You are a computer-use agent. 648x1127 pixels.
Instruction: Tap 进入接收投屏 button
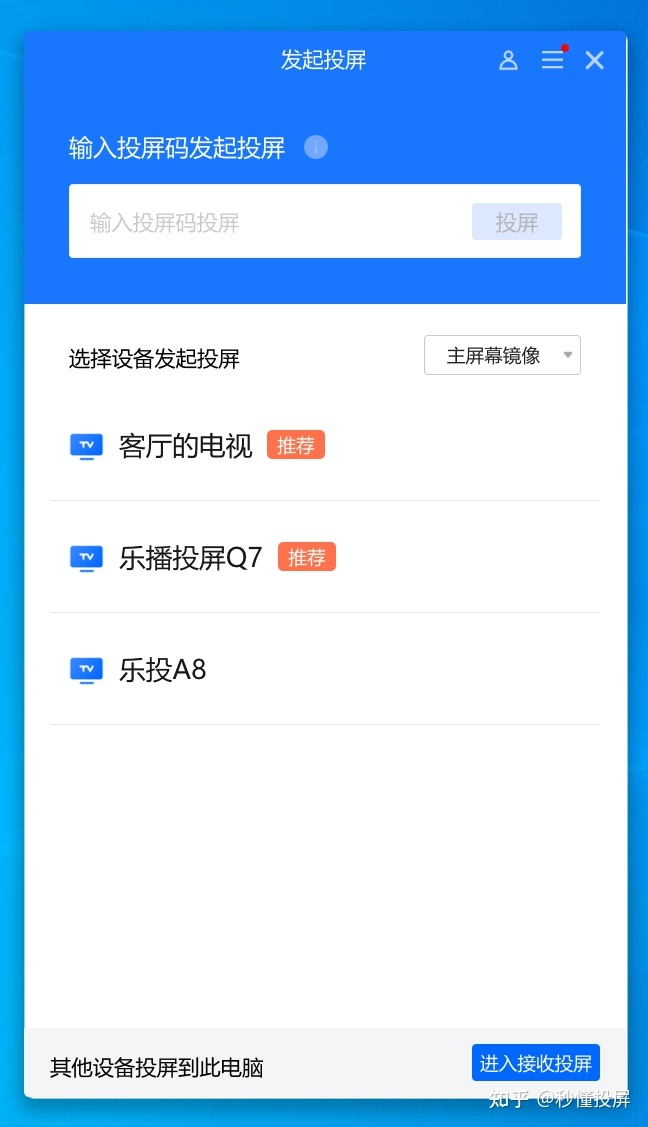[x=535, y=1063]
